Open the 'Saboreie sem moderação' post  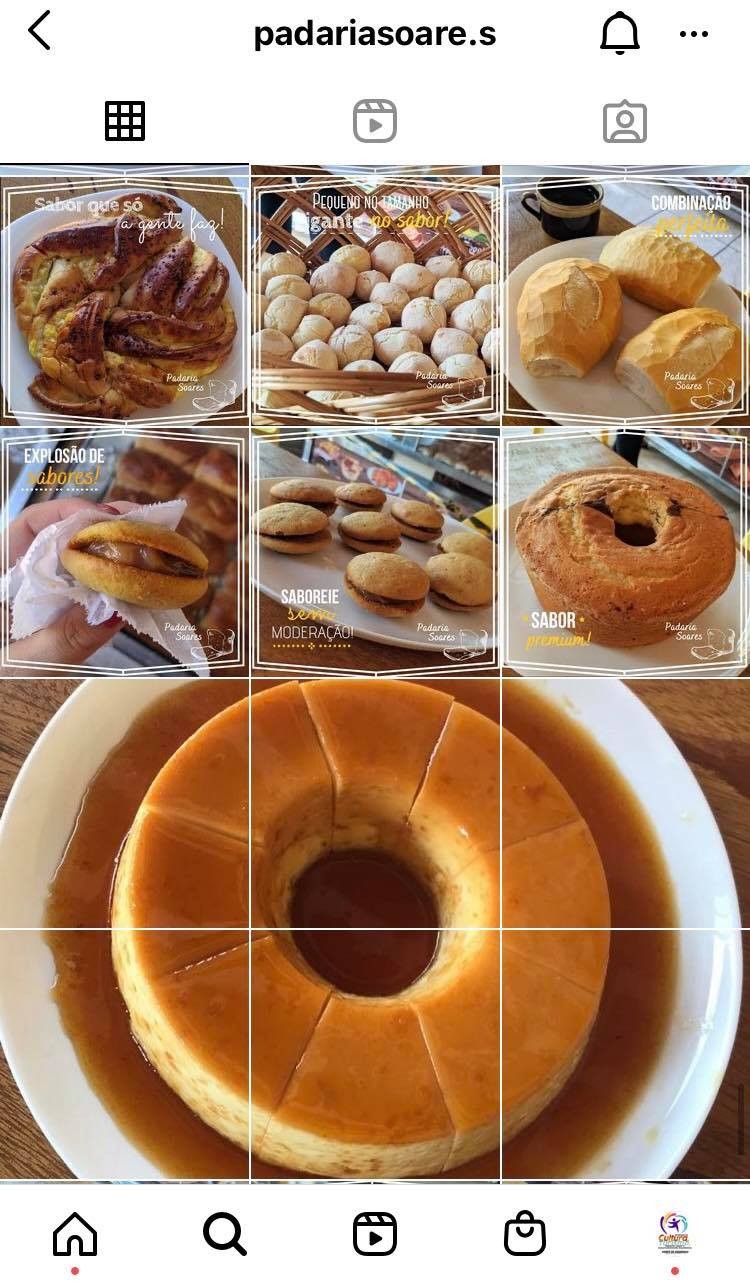point(375,552)
